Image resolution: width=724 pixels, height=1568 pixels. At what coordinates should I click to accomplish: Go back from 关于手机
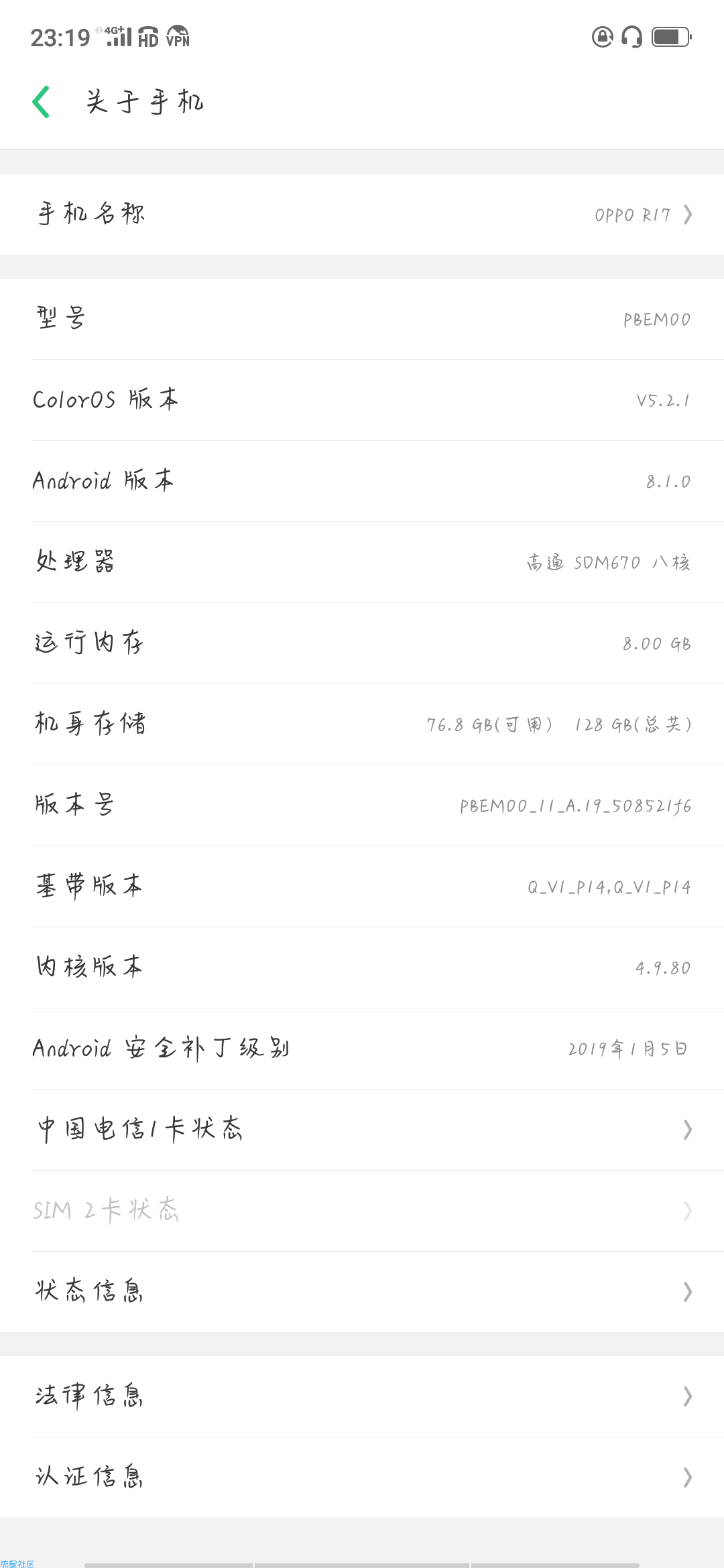coord(42,102)
